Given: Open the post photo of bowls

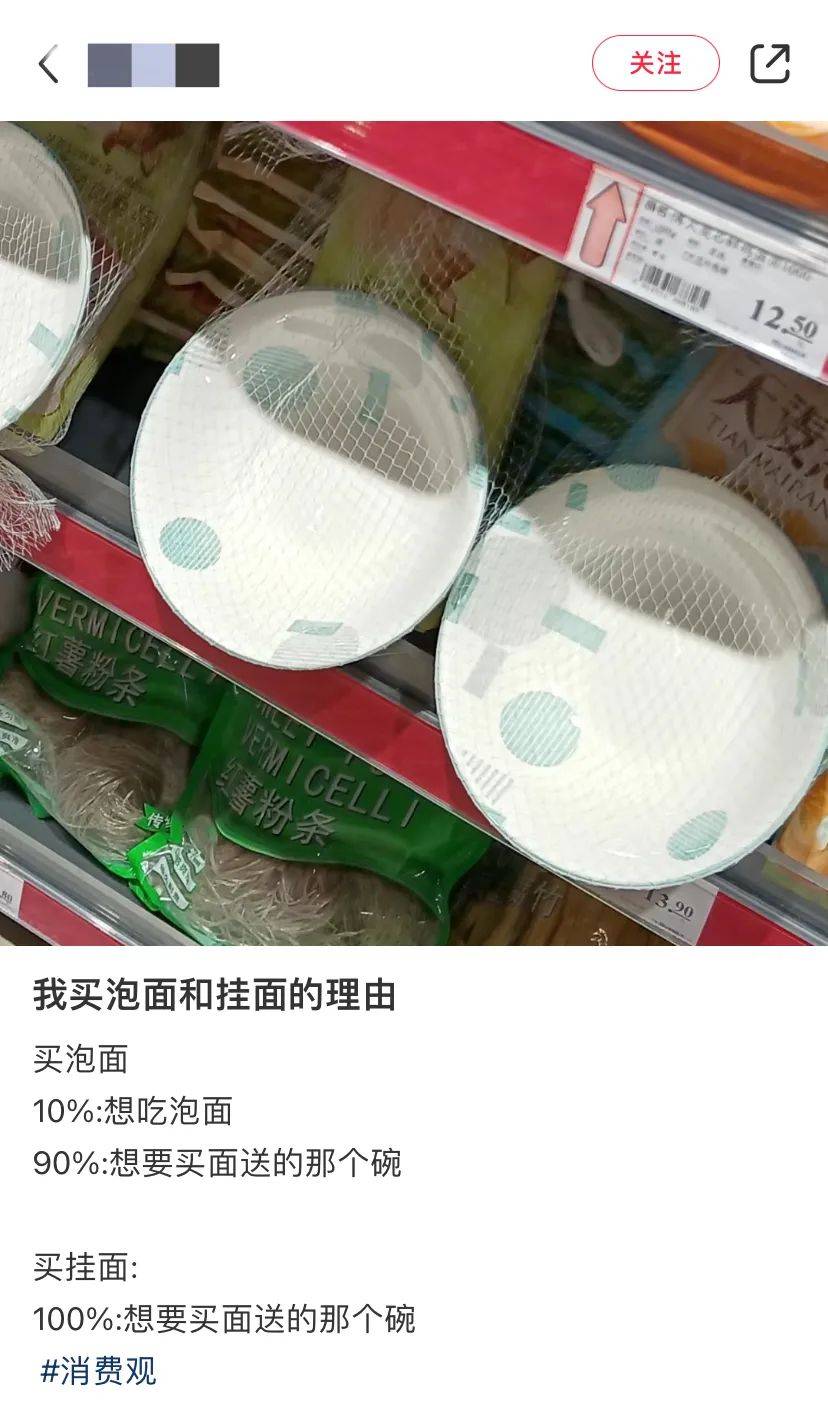Looking at the screenshot, I should tap(414, 532).
